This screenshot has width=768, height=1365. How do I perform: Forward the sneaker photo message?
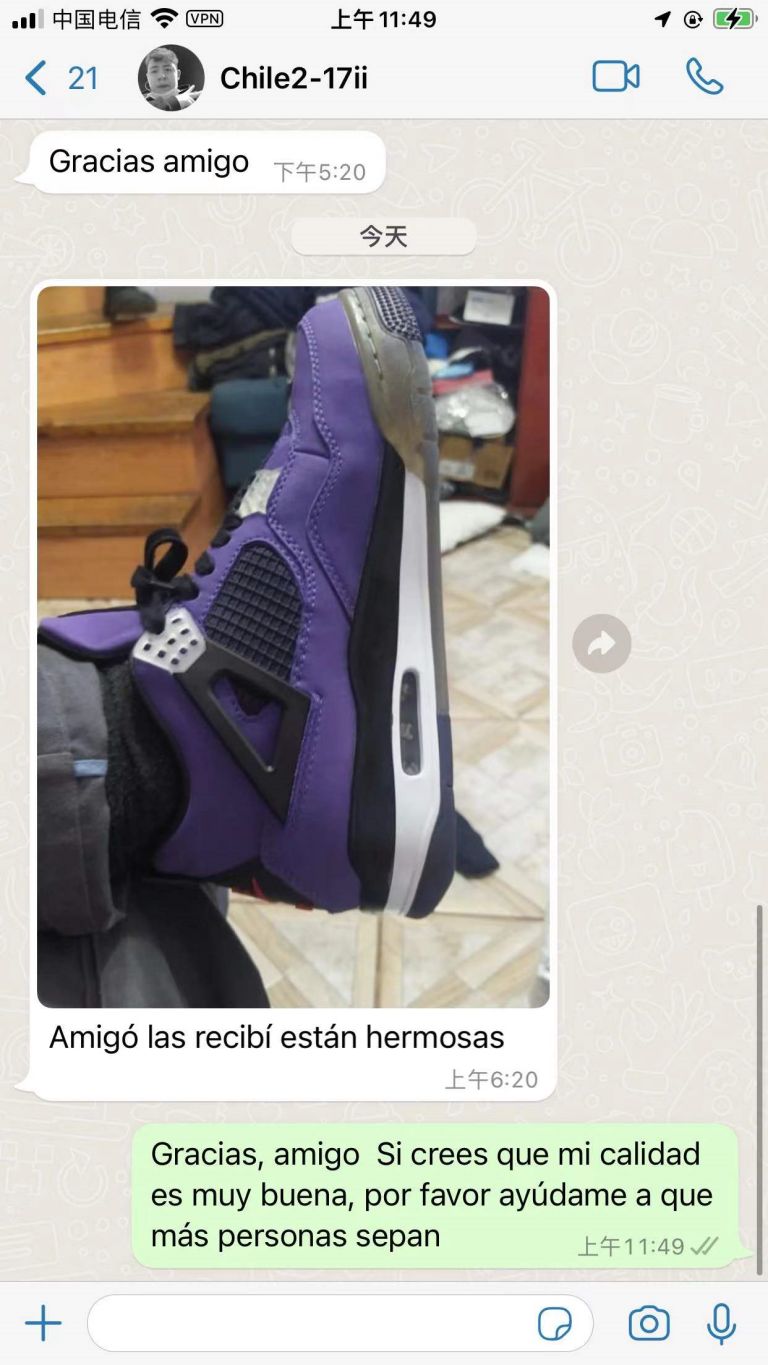pyautogui.click(x=602, y=644)
